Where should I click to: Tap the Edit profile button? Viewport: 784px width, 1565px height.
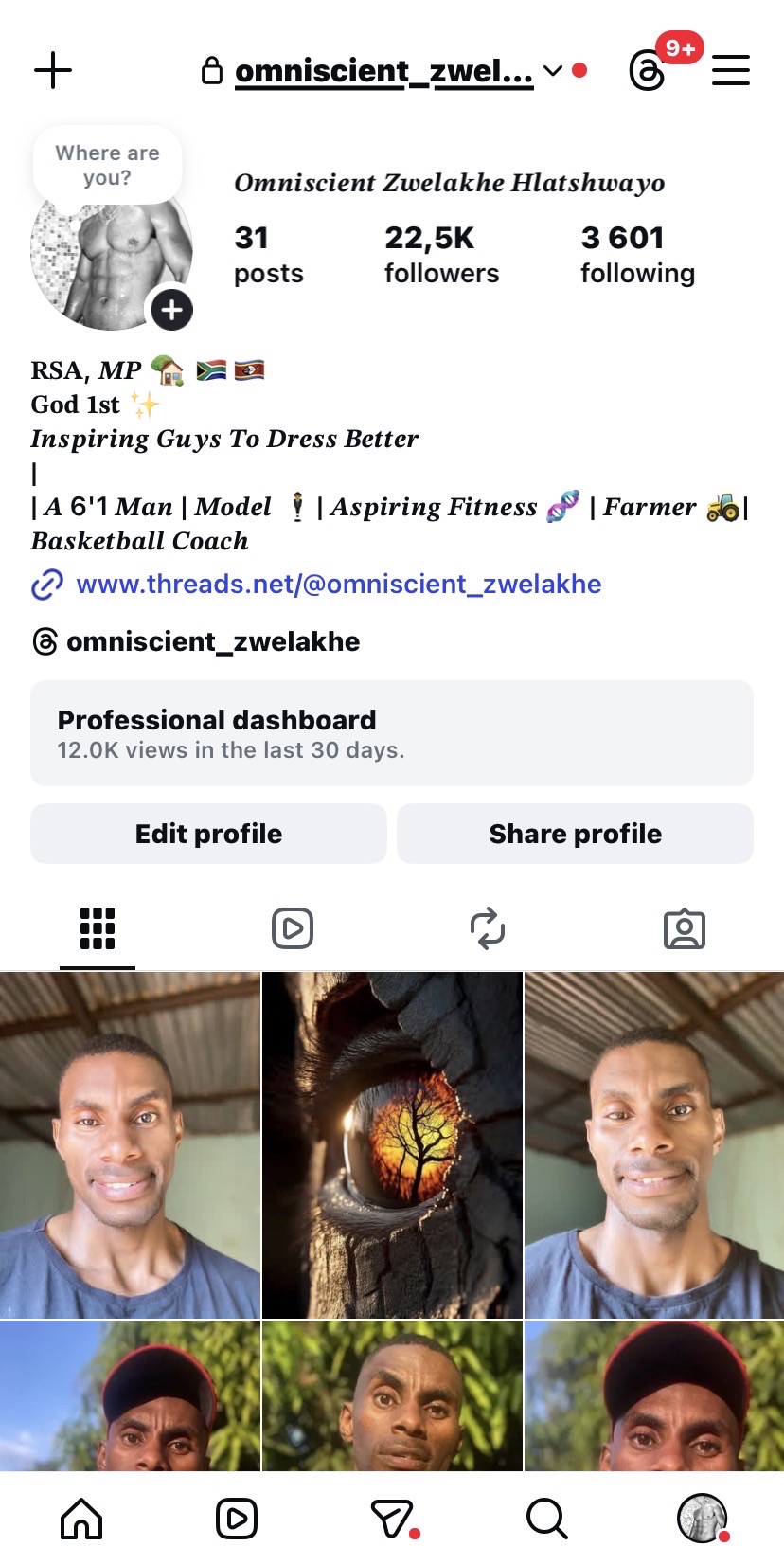coord(208,834)
